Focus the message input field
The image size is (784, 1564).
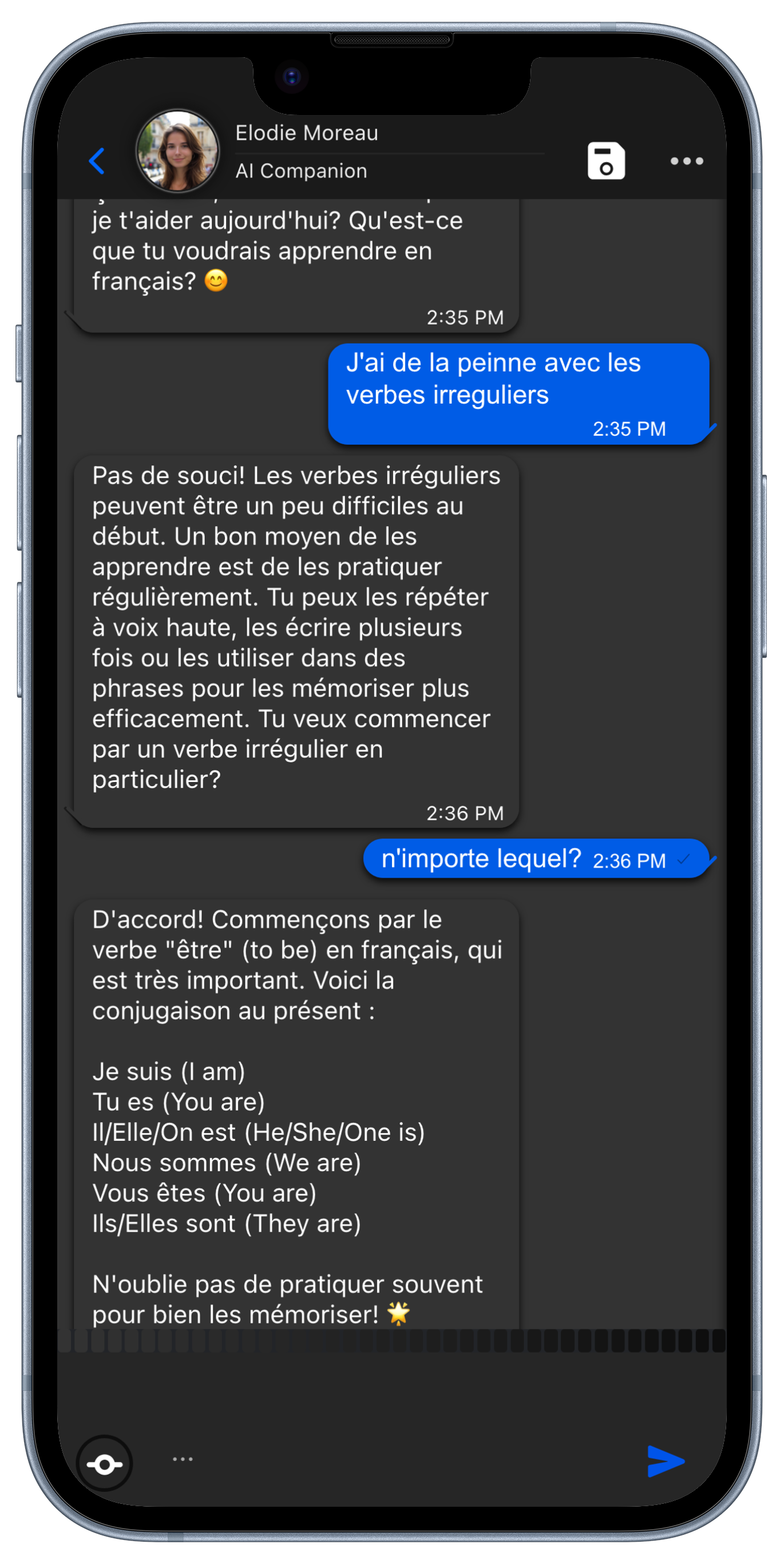click(389, 1459)
